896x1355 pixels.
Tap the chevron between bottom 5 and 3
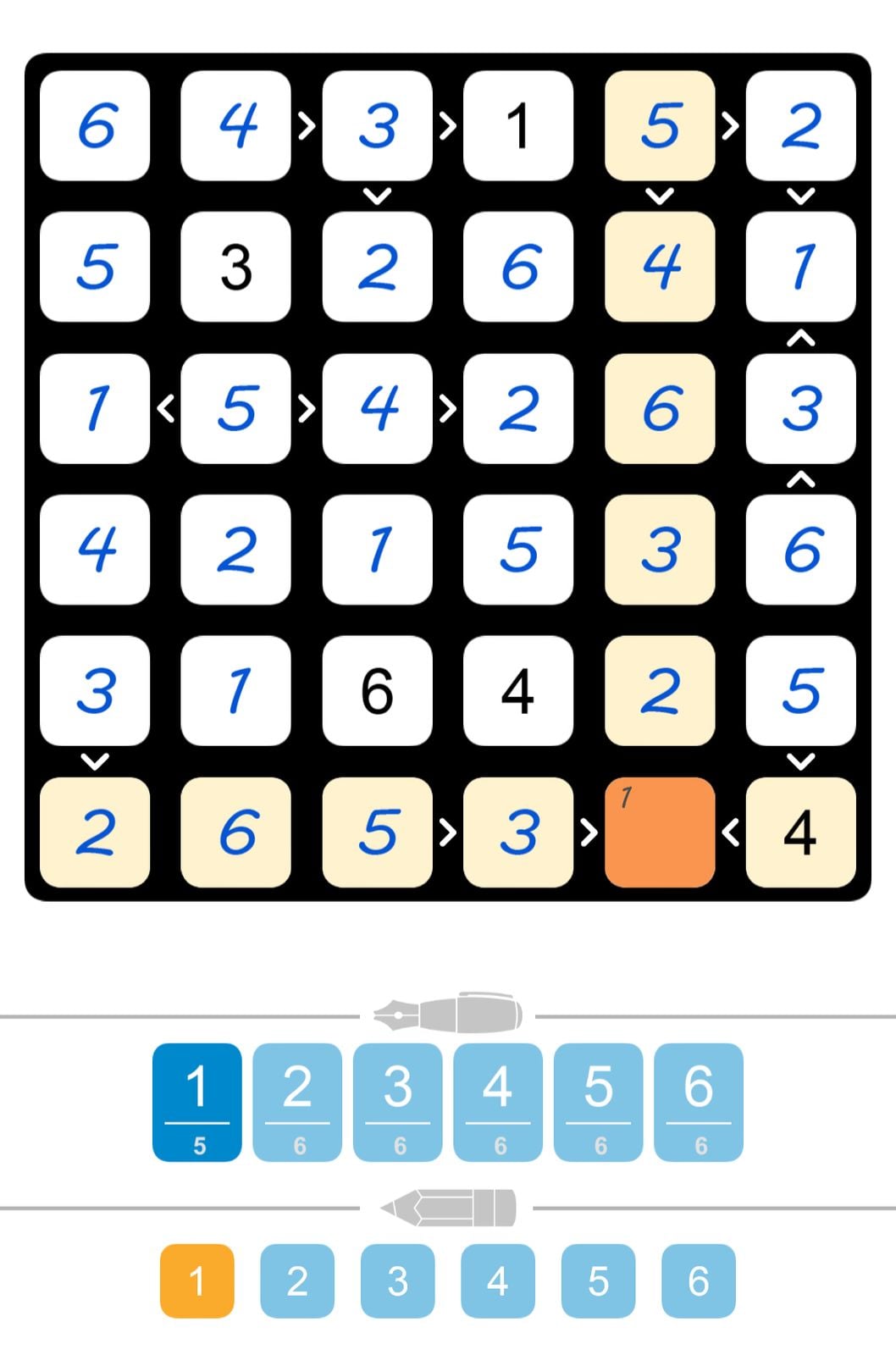tap(448, 832)
